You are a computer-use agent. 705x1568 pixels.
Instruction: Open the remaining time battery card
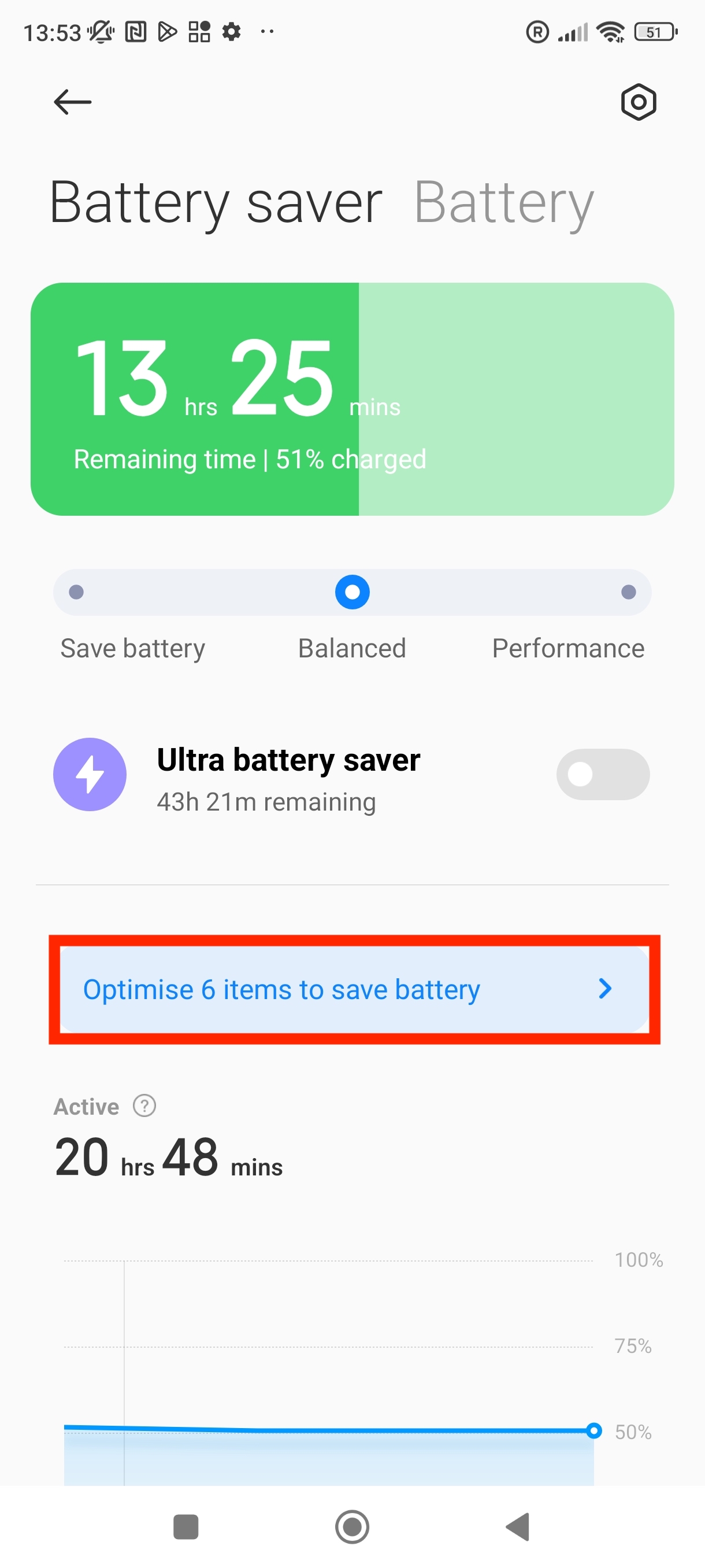coord(352,399)
